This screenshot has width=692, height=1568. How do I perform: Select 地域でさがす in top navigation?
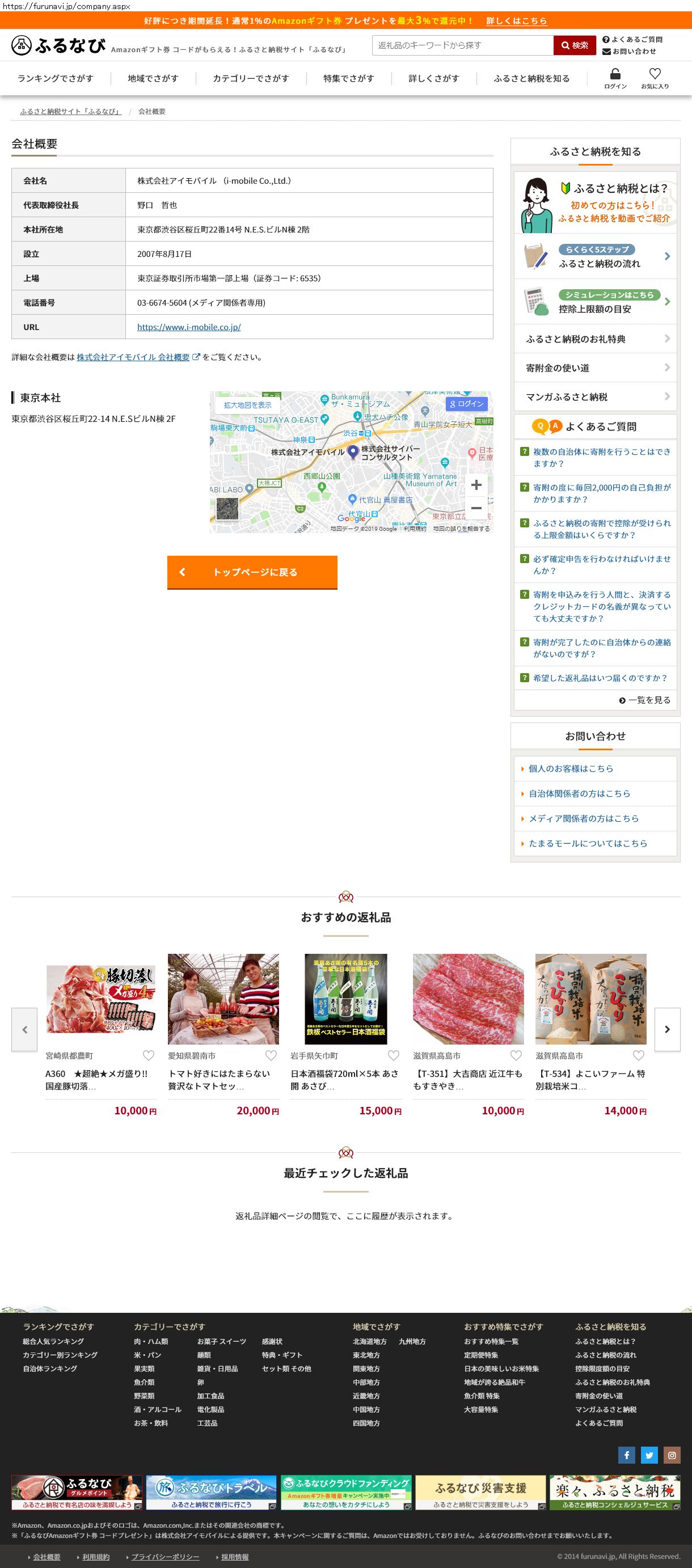click(153, 78)
